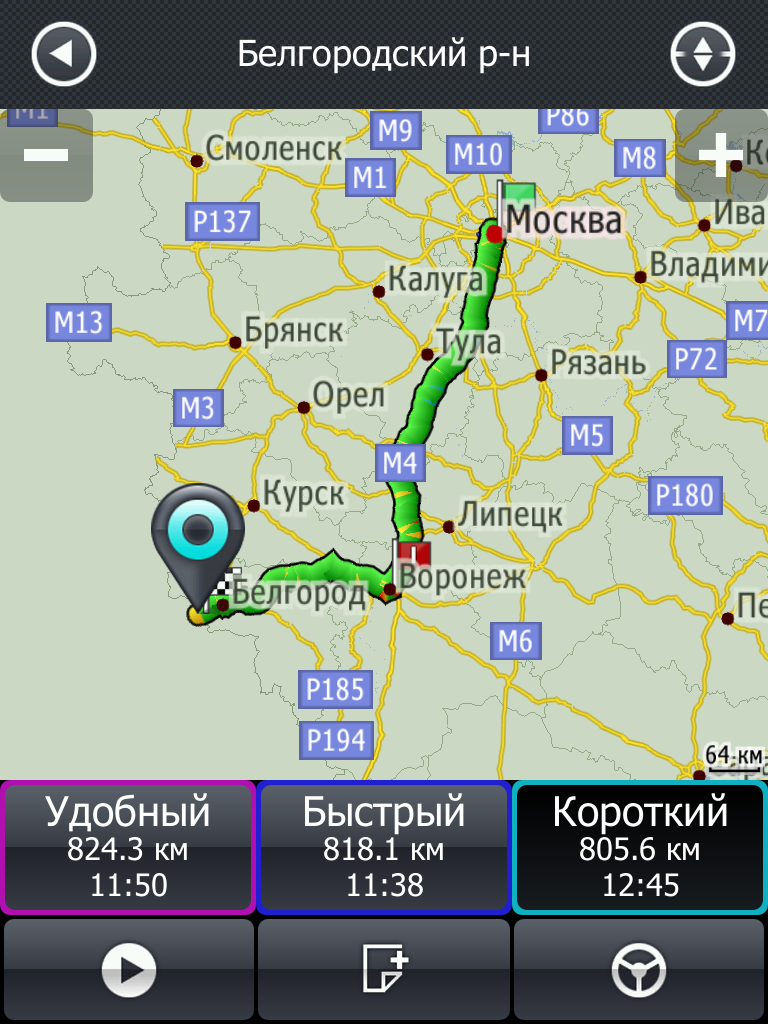Go back using the top-left arrow
The width and height of the screenshot is (768, 1024).
(x=63, y=54)
